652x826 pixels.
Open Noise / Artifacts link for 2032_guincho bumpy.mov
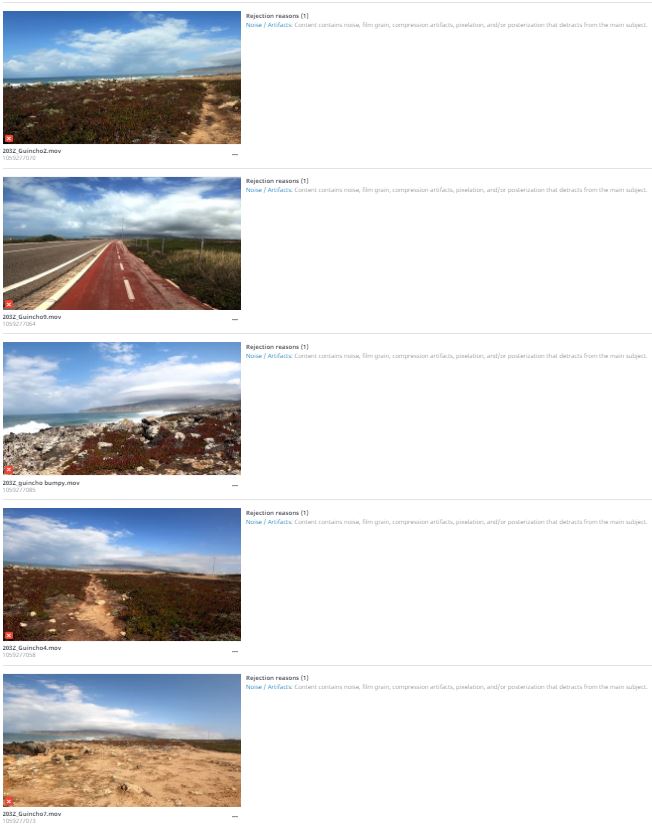coord(268,356)
